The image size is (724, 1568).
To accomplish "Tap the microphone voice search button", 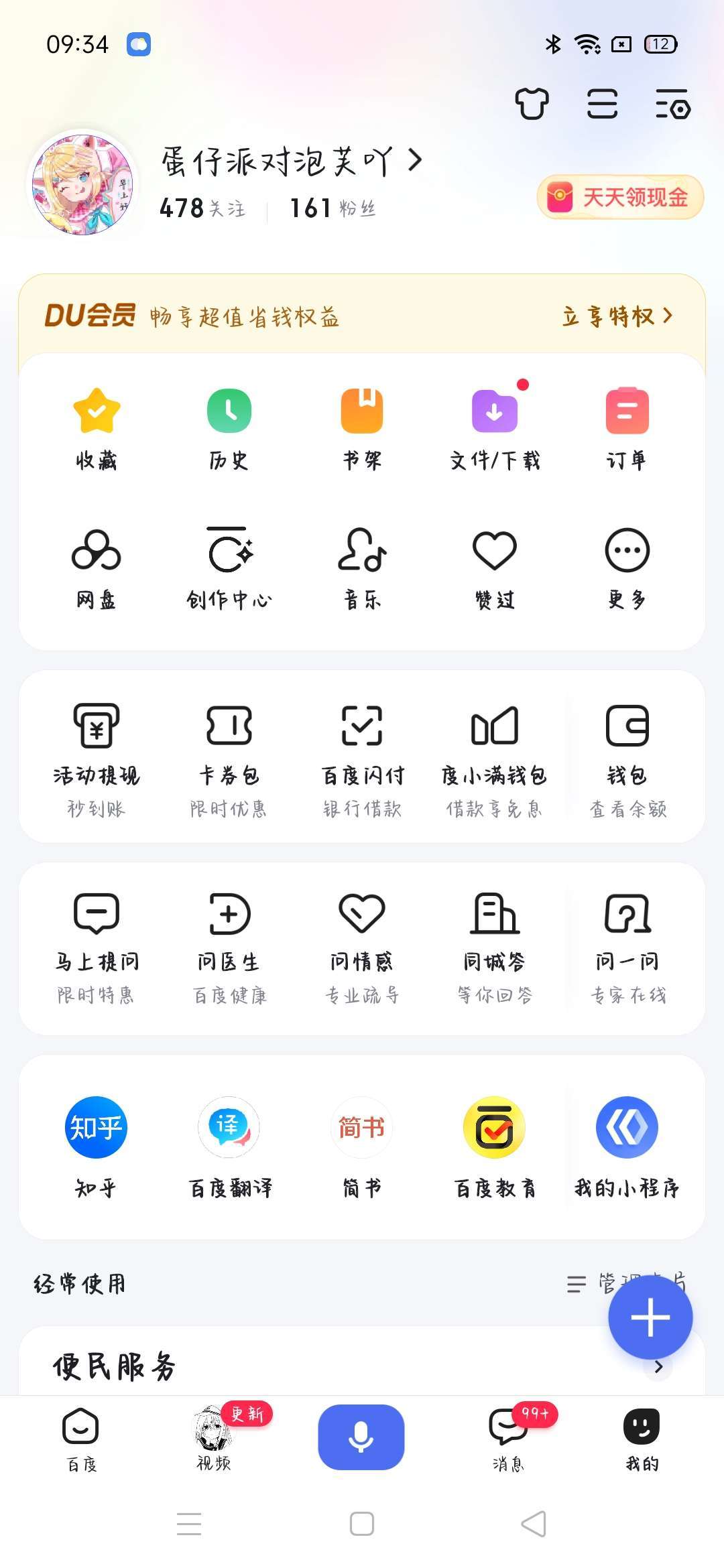I will click(x=361, y=1437).
